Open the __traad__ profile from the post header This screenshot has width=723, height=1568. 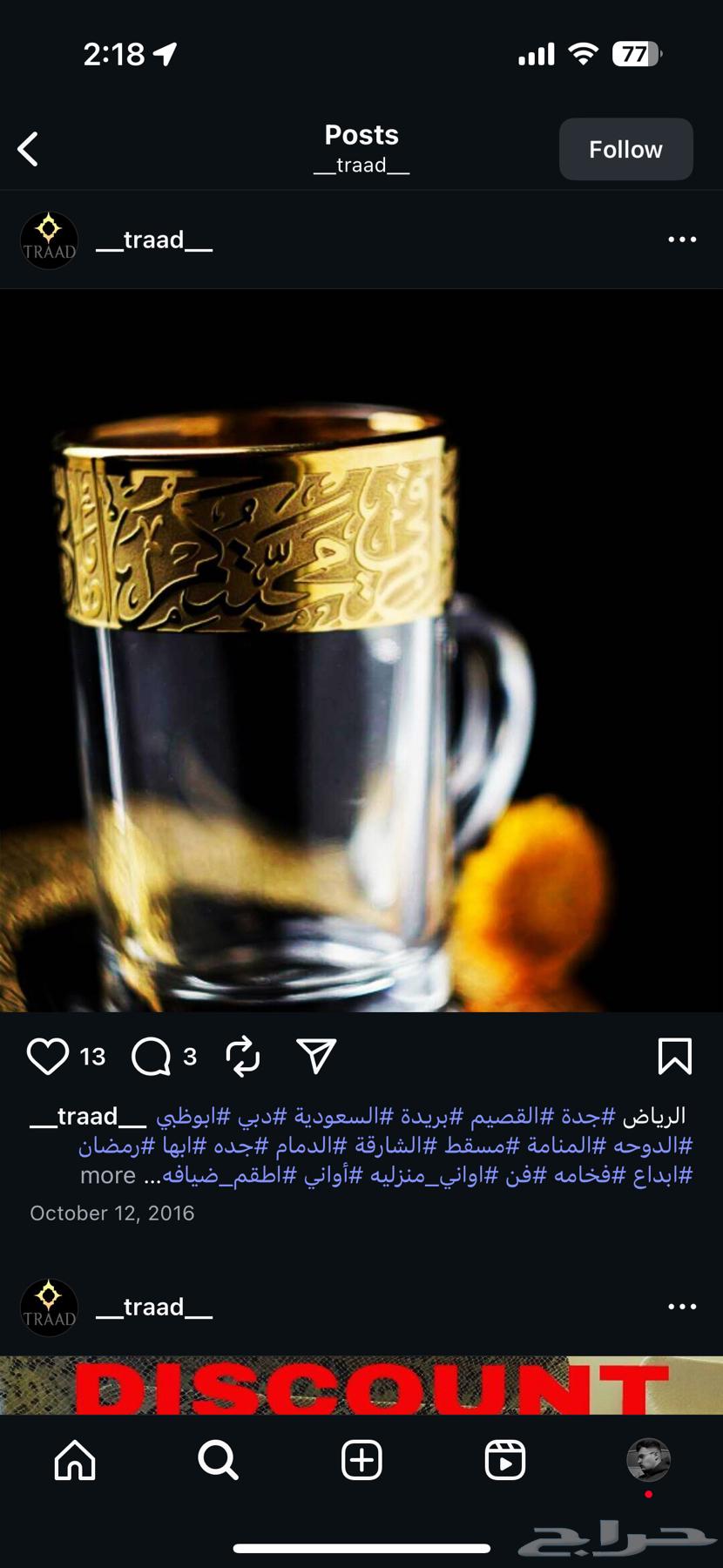[x=152, y=240]
